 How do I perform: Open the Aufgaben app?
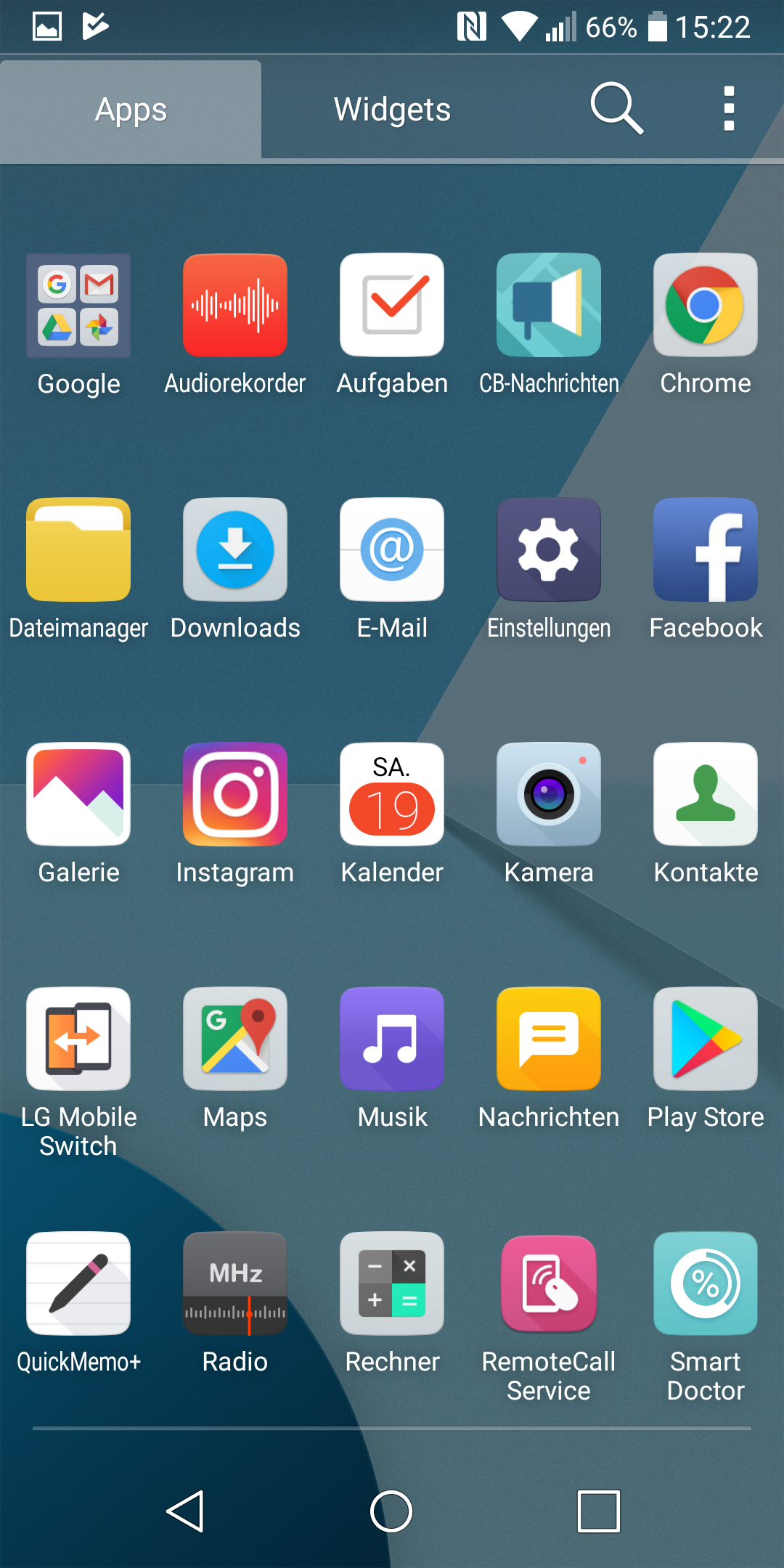click(x=392, y=306)
